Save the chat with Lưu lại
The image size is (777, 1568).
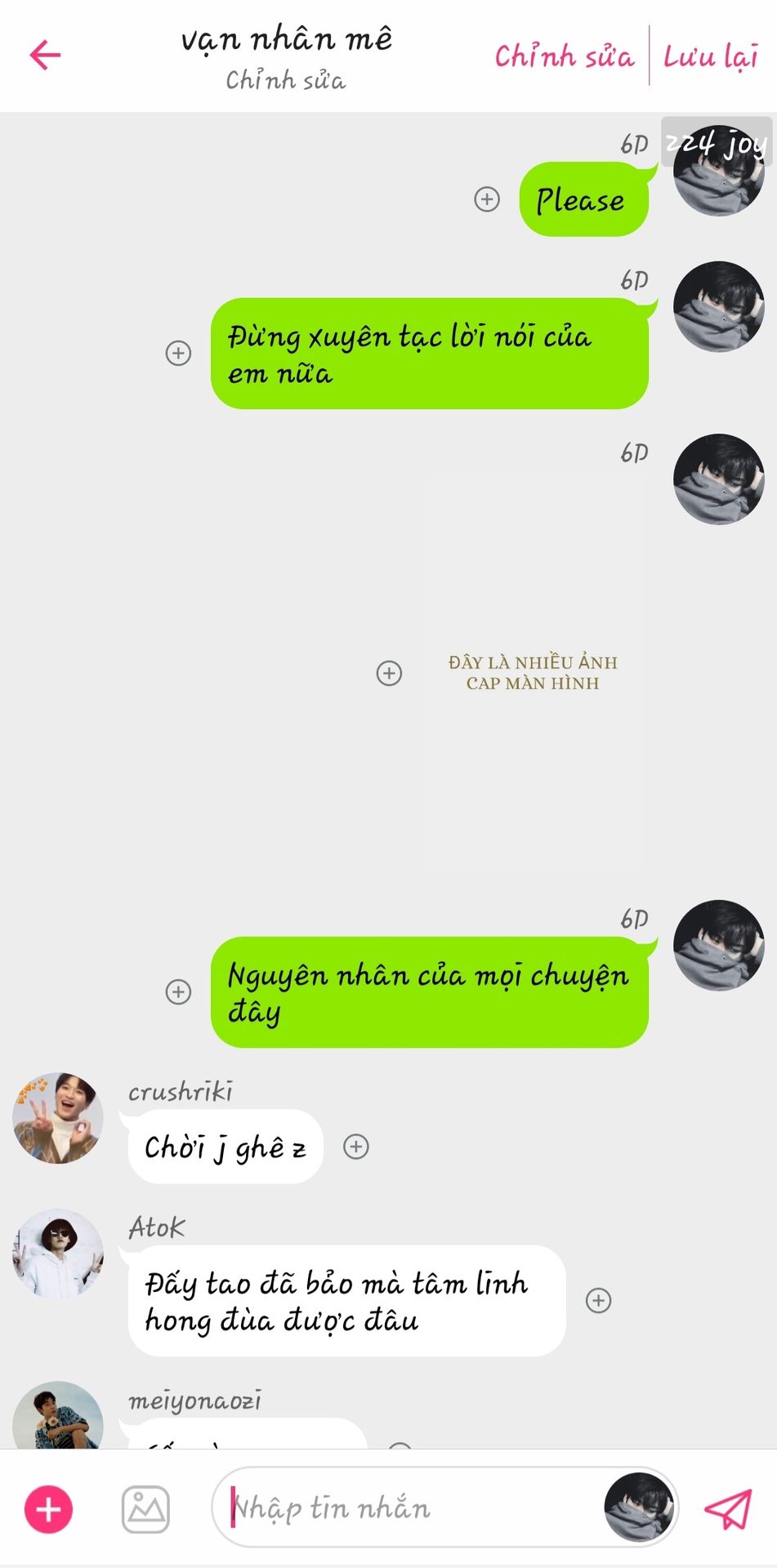click(710, 56)
